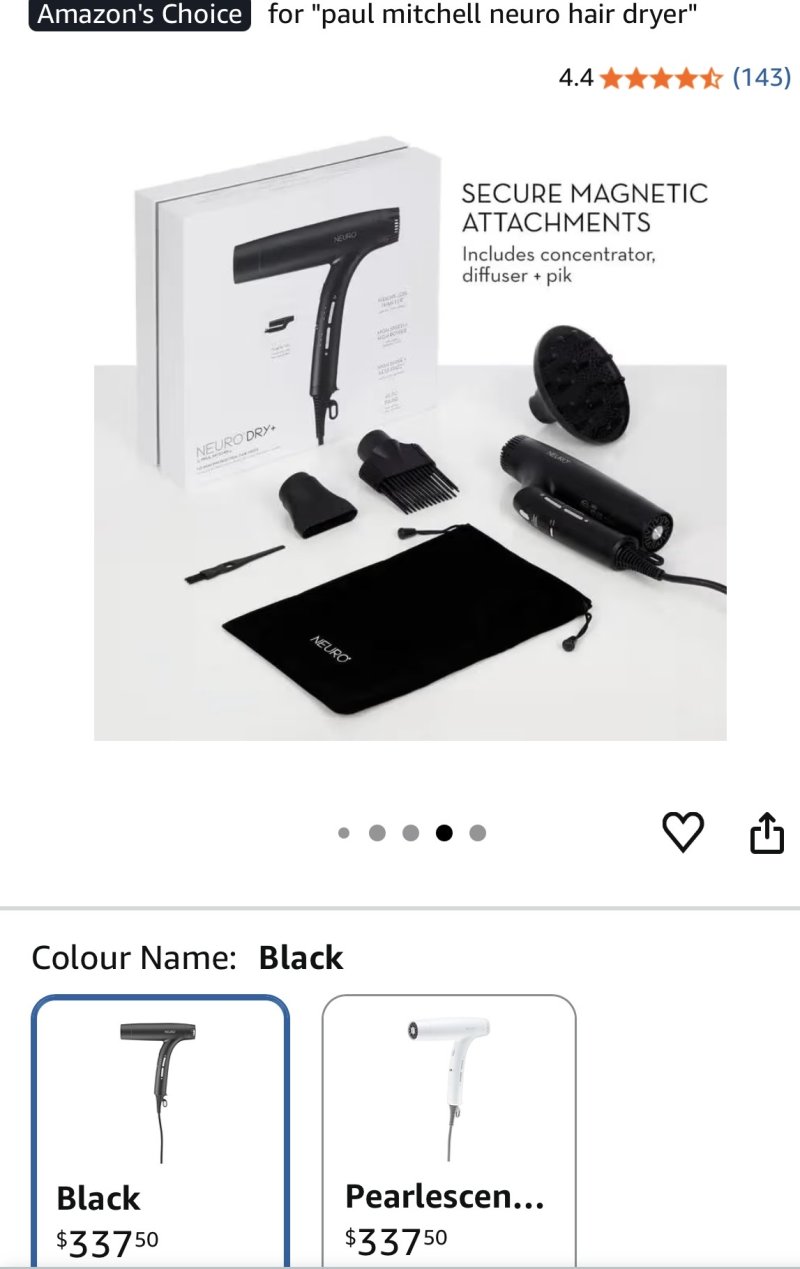
Task: Open the hair dryer product image
Action: (x=410, y=440)
